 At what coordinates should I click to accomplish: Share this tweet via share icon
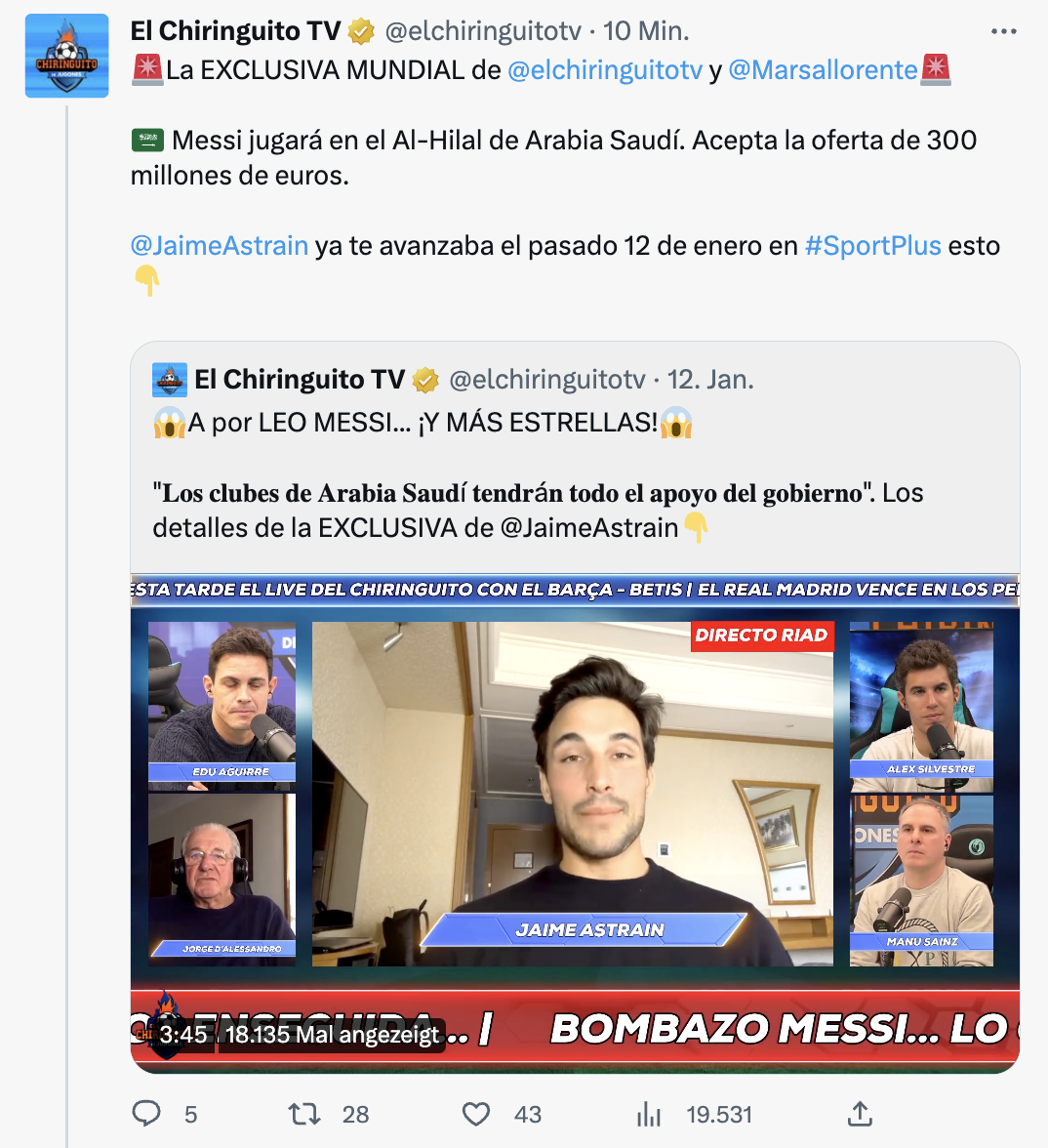point(859,1114)
